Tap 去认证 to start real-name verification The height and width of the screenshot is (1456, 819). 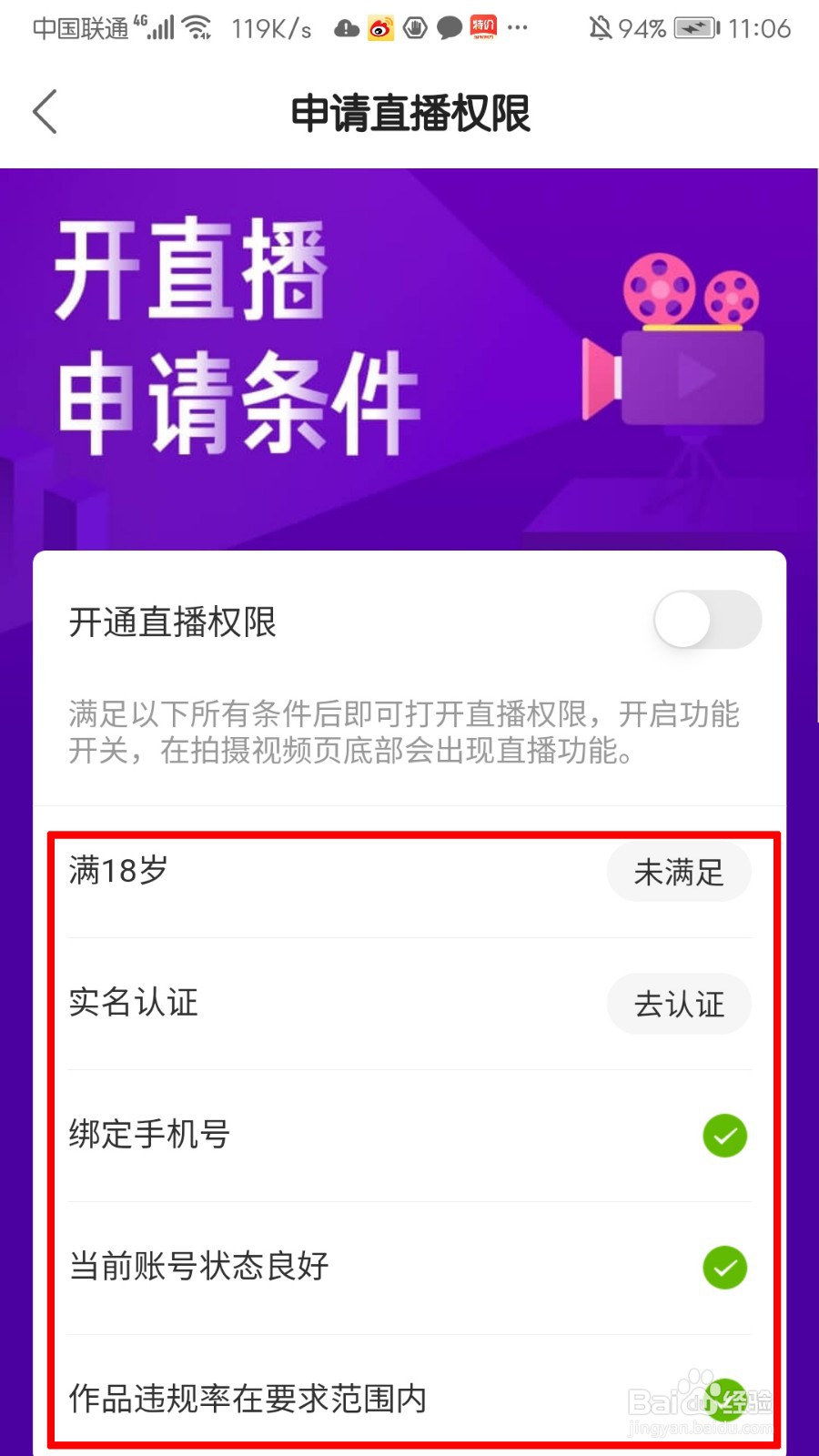(x=679, y=1005)
